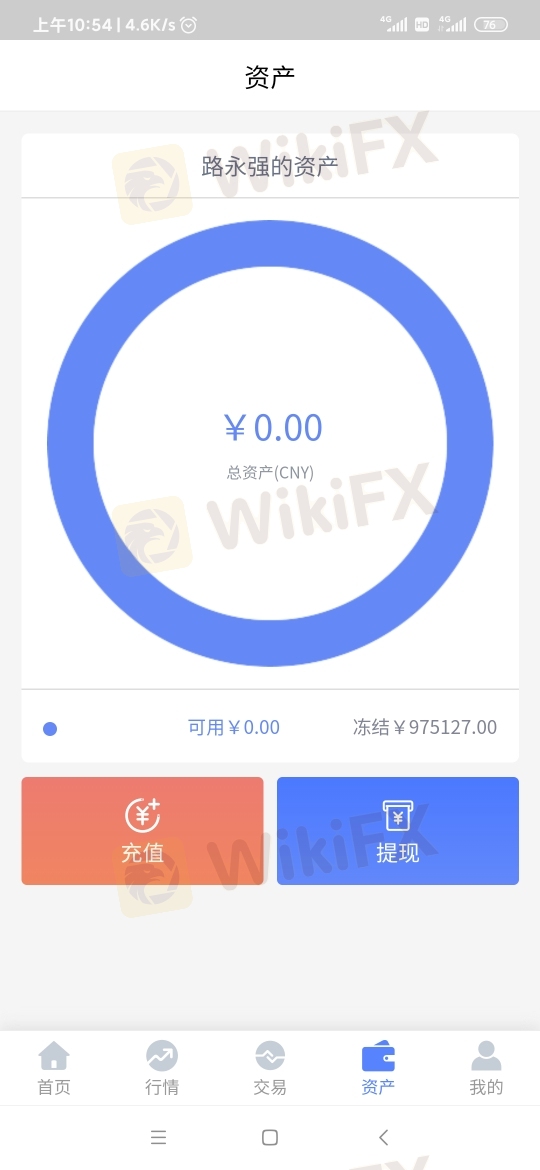Screen dimensions: 540x1170
Task: Open the 行情 market tab
Action: tap(162, 1068)
